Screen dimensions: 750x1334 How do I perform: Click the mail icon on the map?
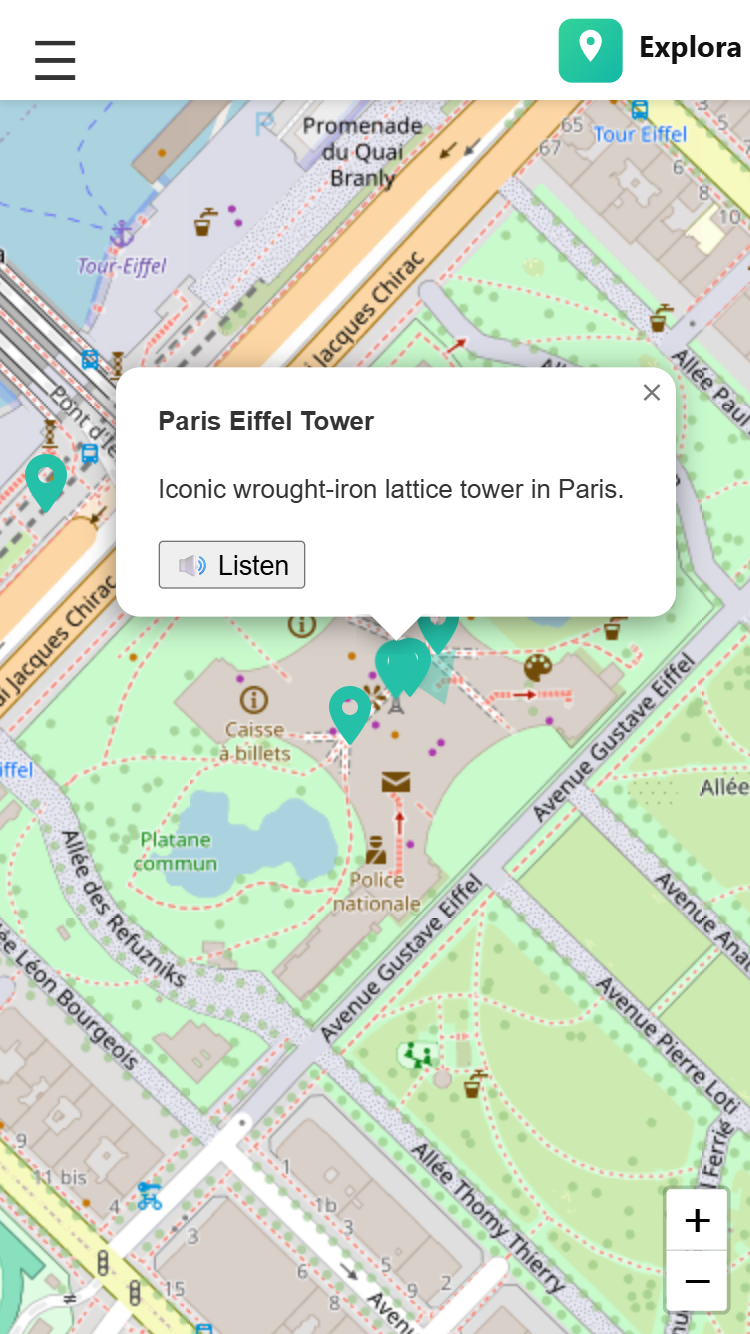[x=396, y=781]
